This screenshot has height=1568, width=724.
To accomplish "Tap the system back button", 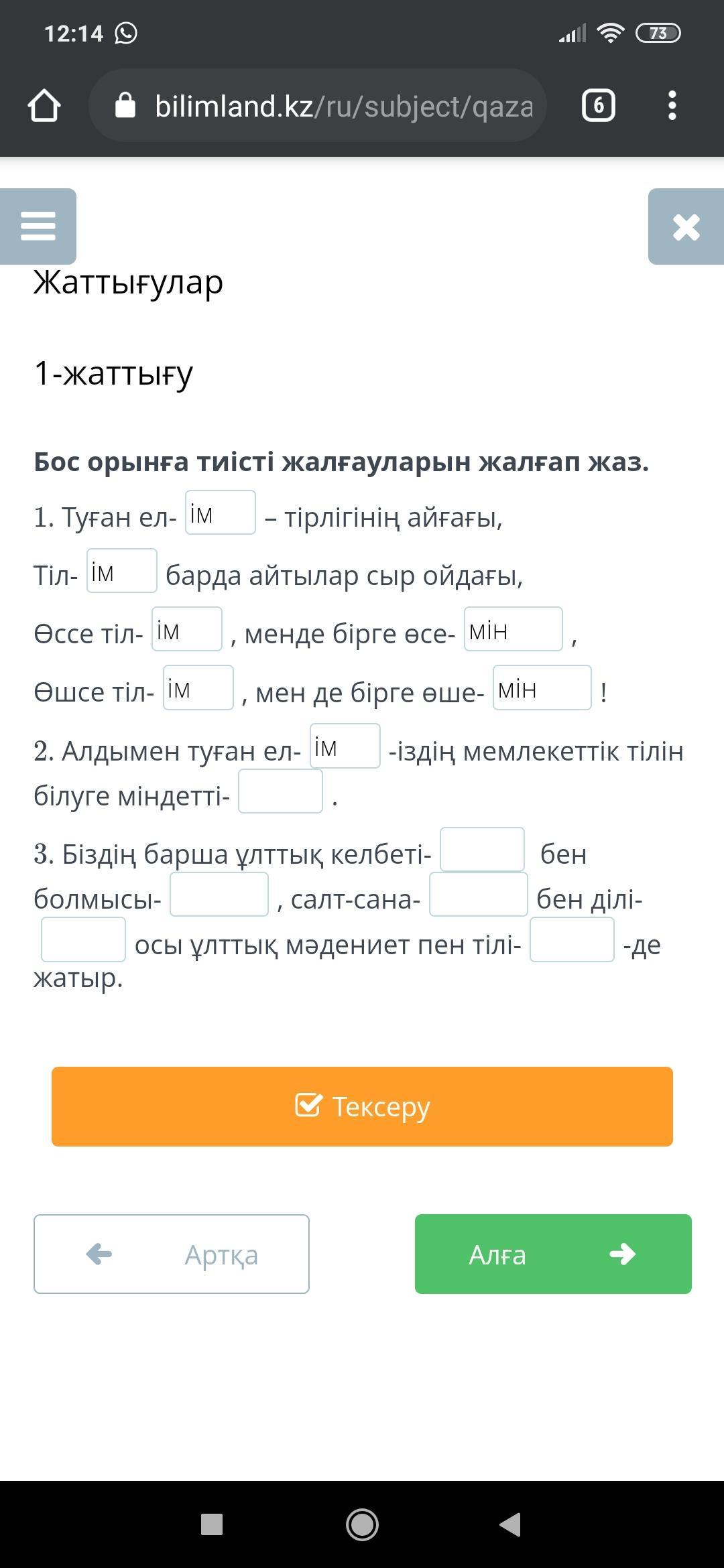I will (x=511, y=1524).
